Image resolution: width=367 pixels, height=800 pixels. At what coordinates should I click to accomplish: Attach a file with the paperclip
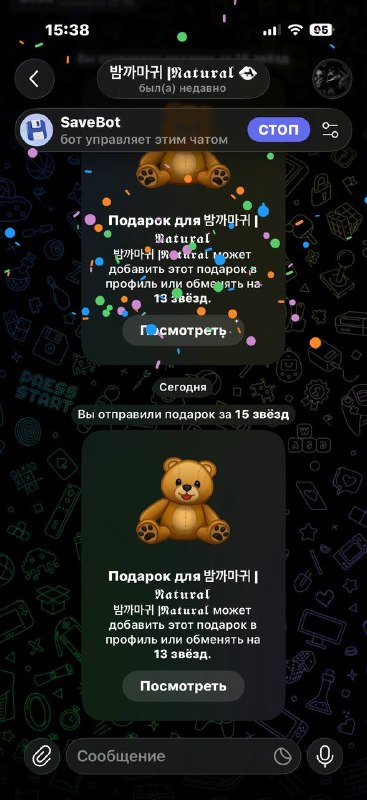[40, 757]
